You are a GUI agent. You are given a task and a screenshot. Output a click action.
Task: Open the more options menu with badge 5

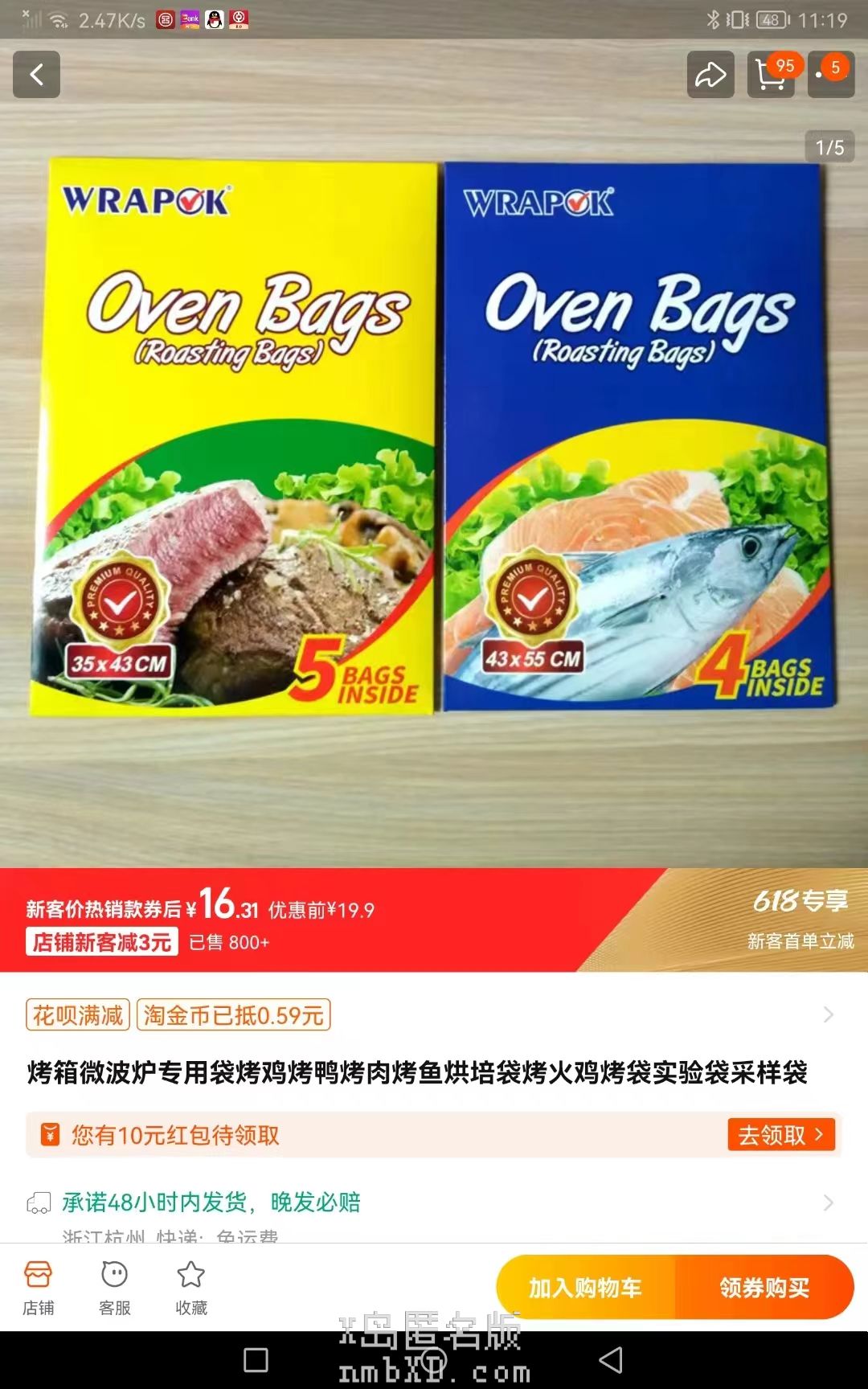click(x=830, y=75)
